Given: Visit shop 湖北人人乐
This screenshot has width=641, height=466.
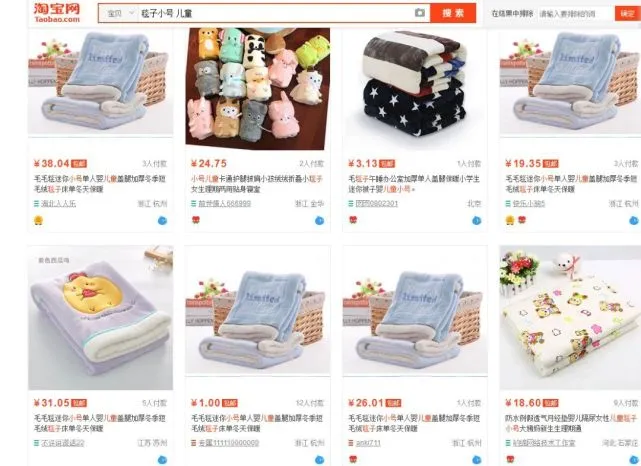Looking at the screenshot, I should 63,203.
